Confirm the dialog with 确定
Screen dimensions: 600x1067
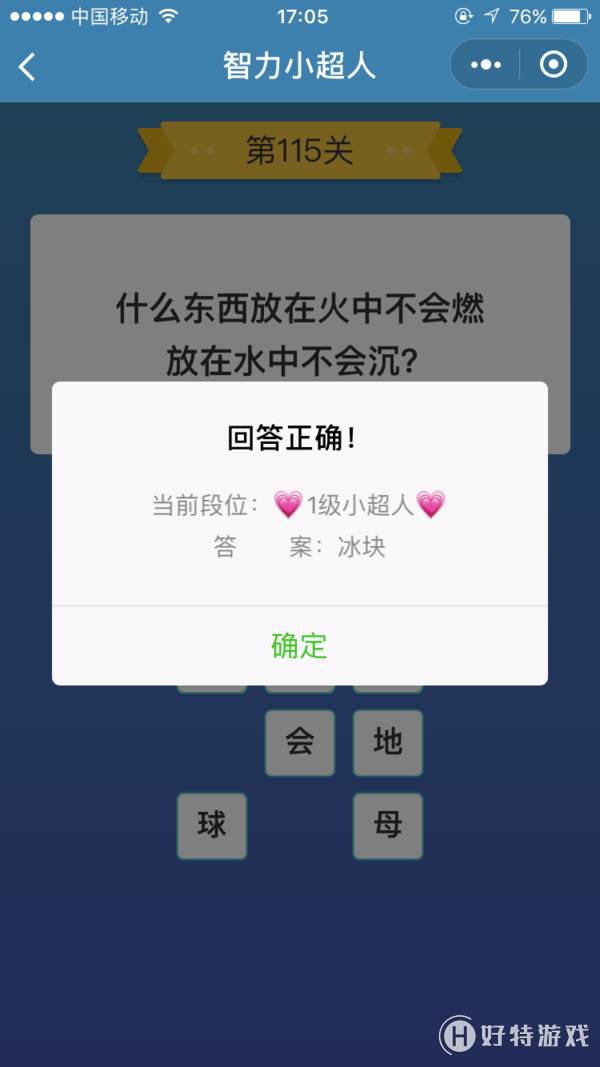300,646
